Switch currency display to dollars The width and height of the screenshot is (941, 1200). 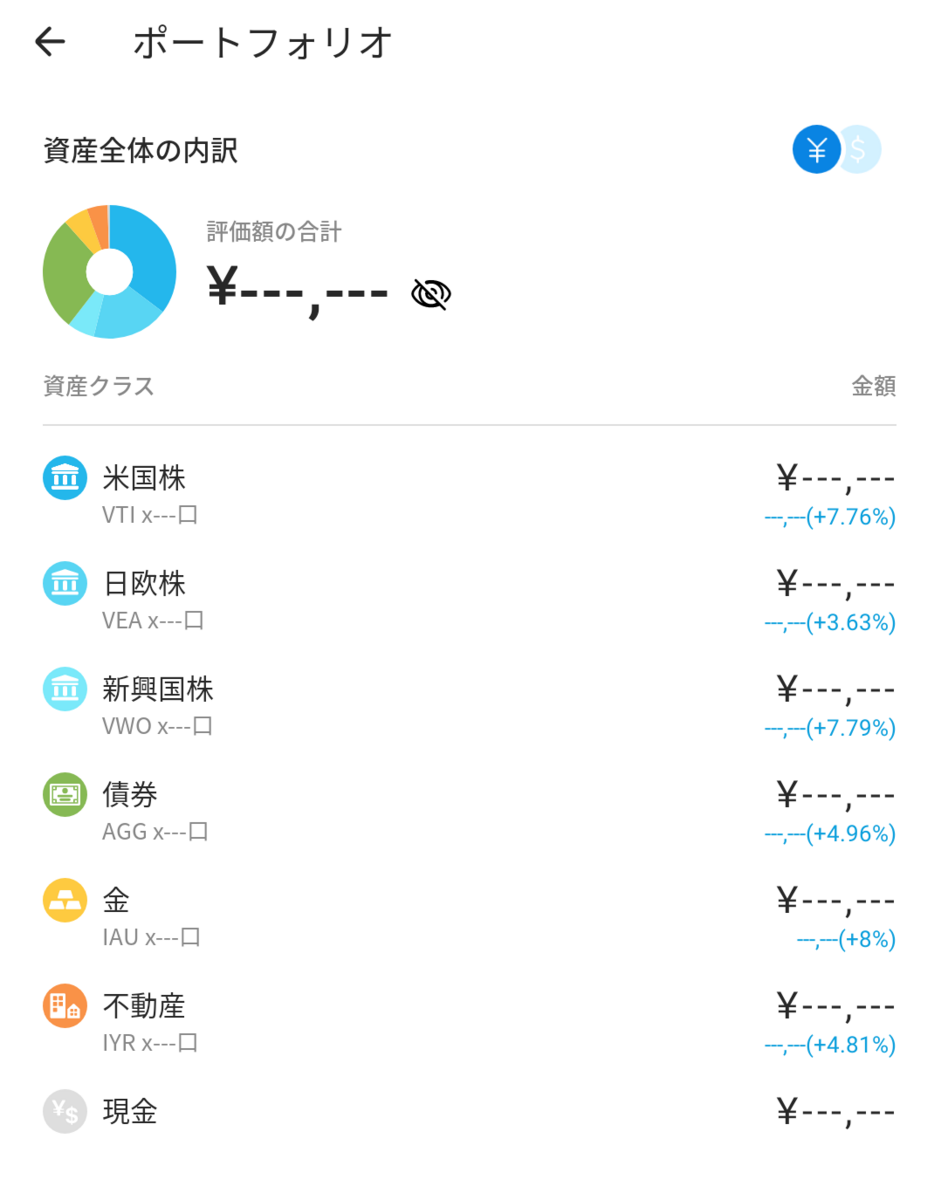(x=860, y=150)
